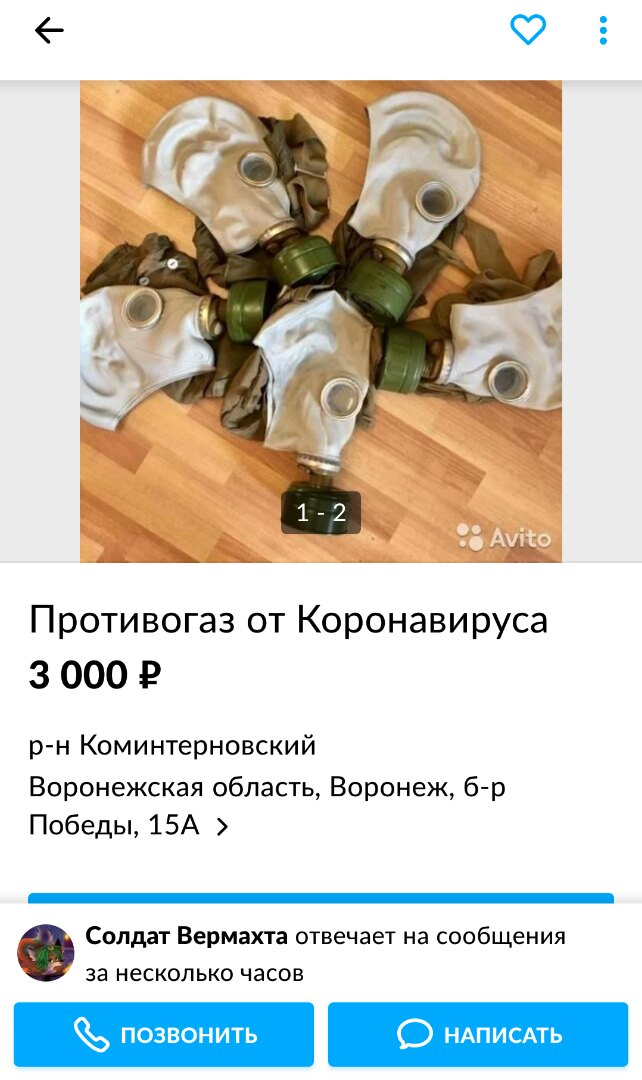Call the seller with ПОЗВОНИТЬ
Screen dimensions: 642x1080
click(164, 1034)
